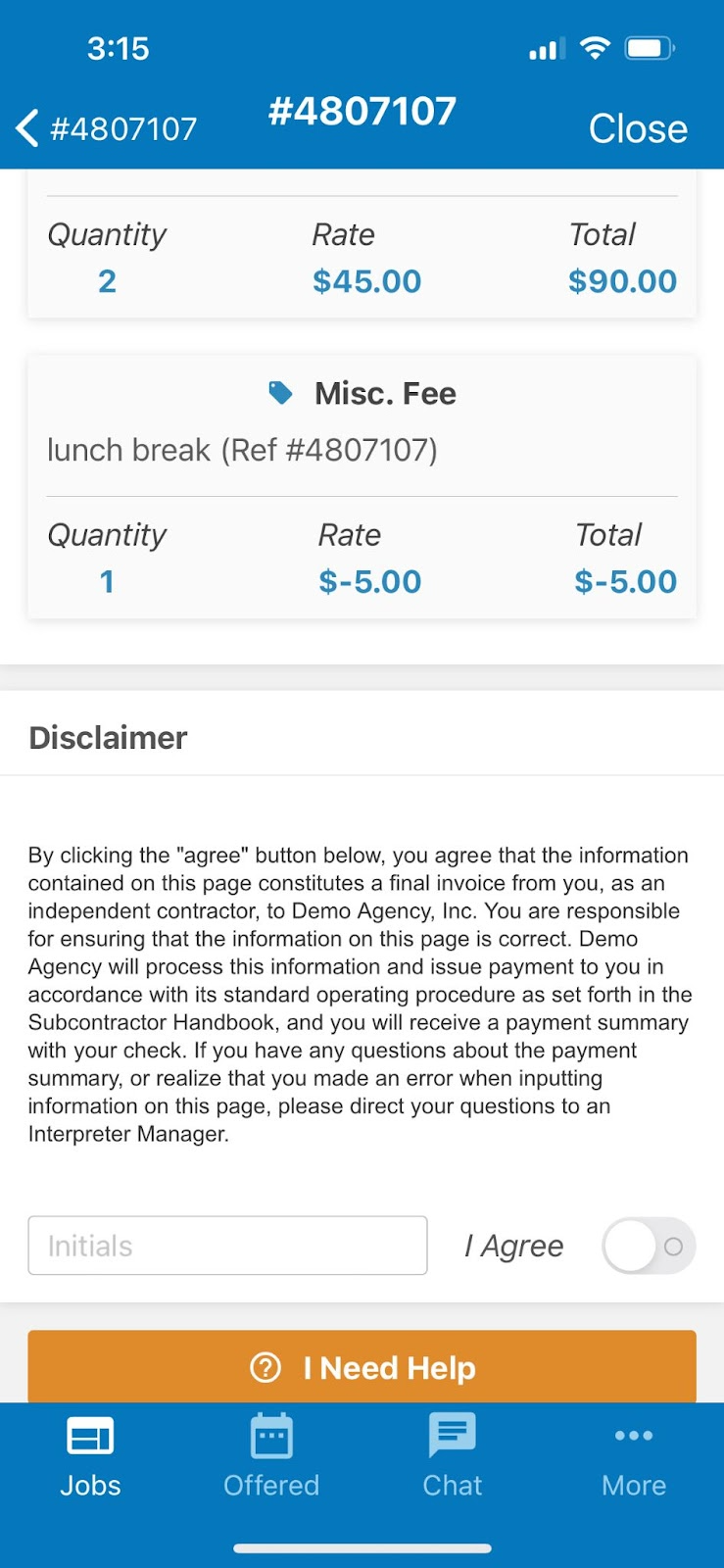Tap the cellular signal icon
This screenshot has width=724, height=1568.
[x=545, y=46]
